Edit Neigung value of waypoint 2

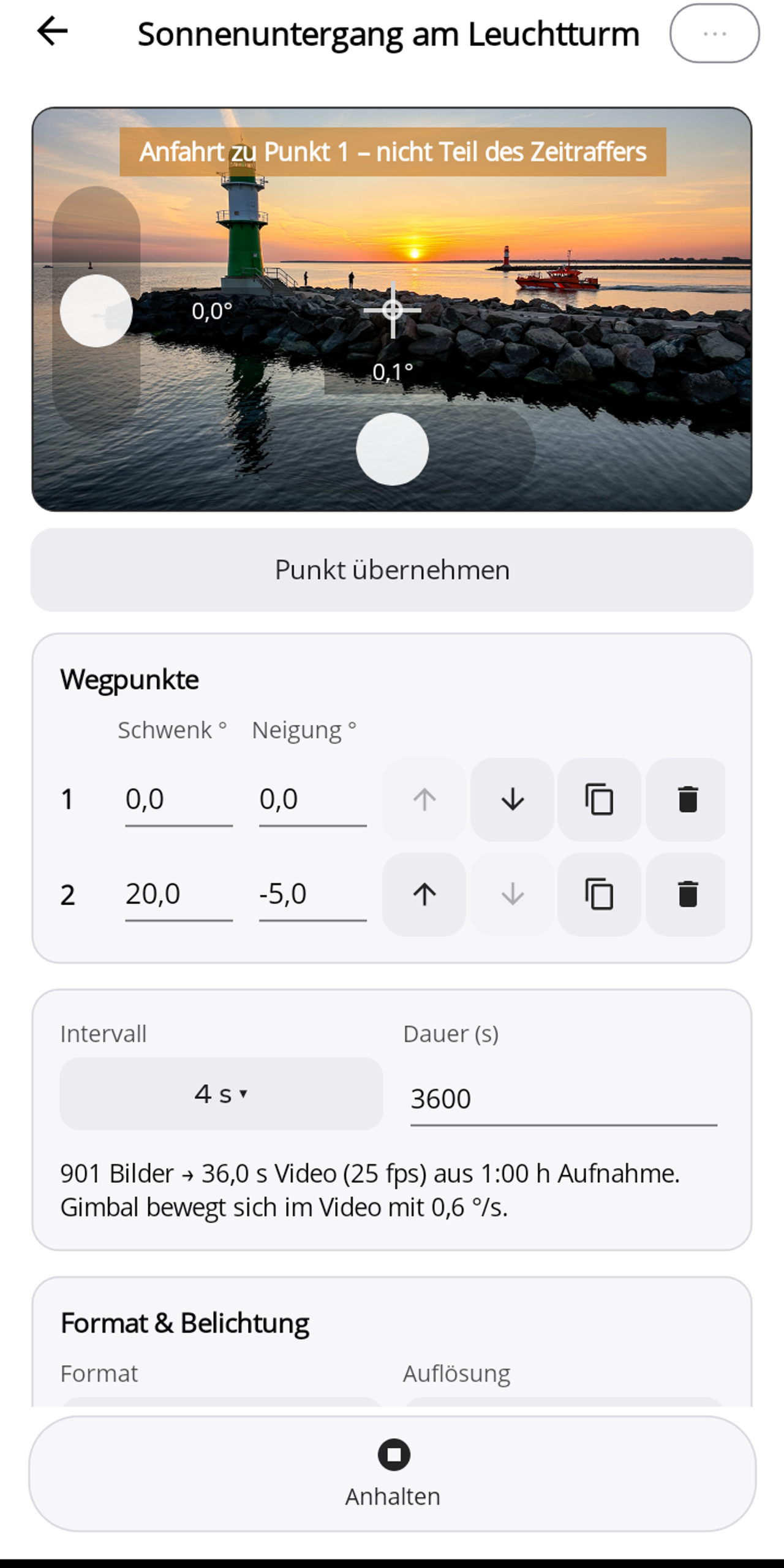click(312, 894)
